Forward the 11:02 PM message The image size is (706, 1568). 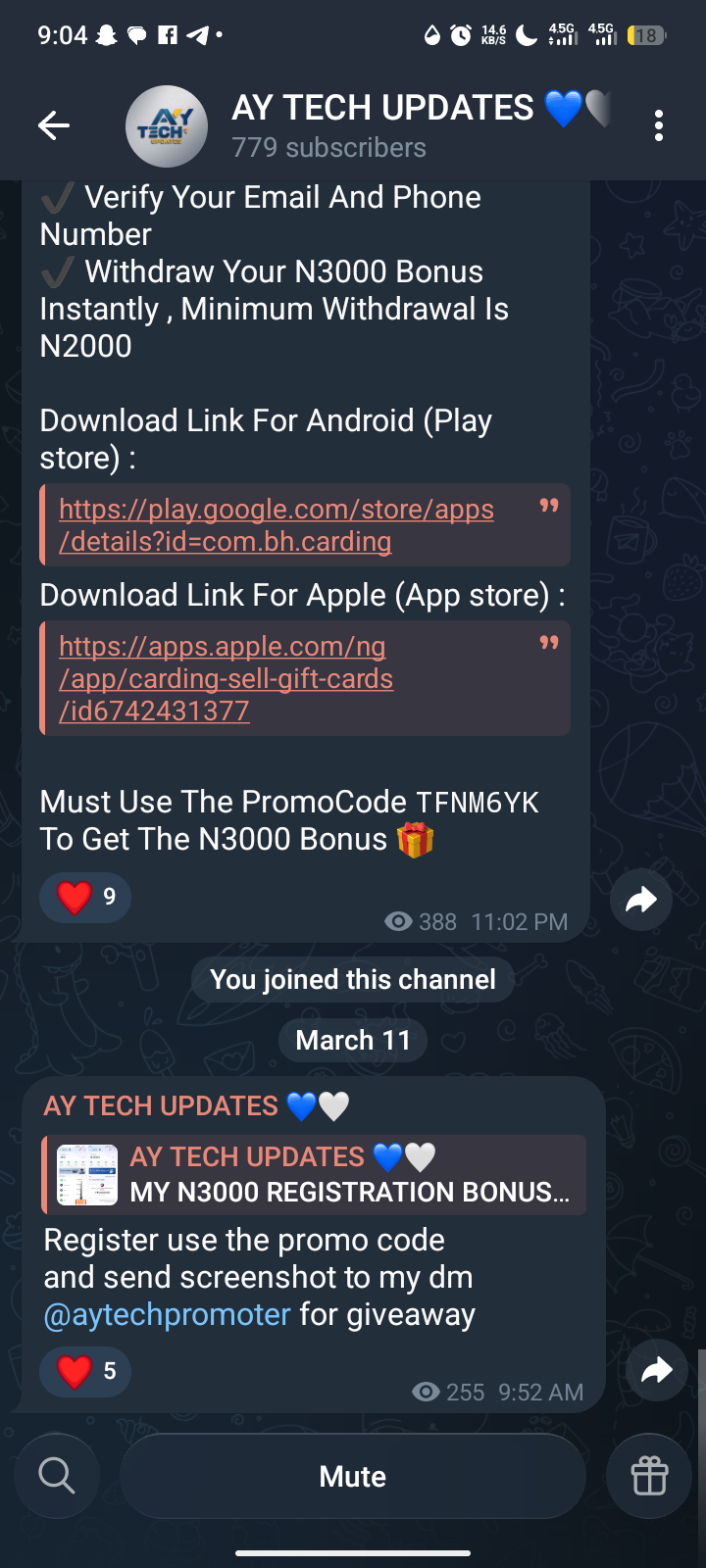pos(640,900)
